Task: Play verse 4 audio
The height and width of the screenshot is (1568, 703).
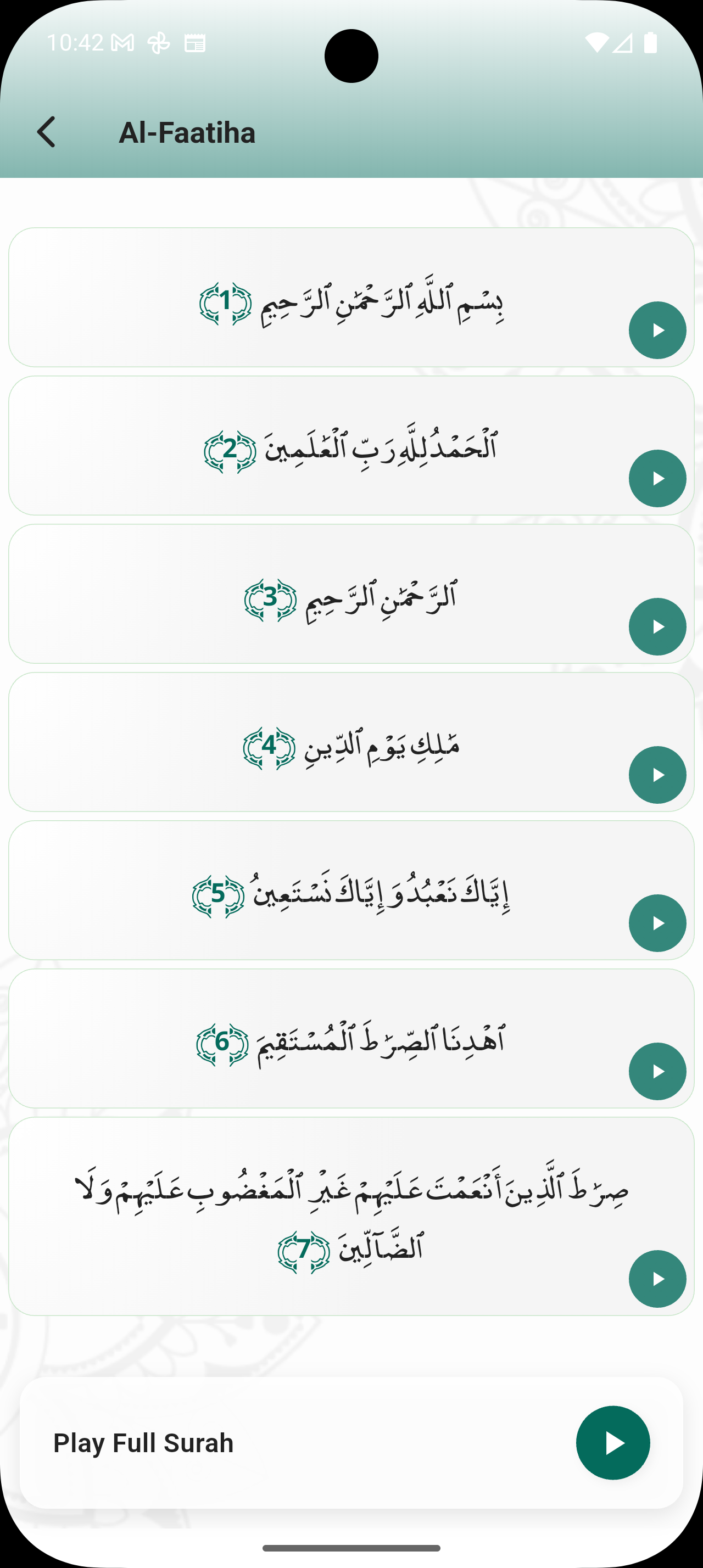Action: (657, 774)
